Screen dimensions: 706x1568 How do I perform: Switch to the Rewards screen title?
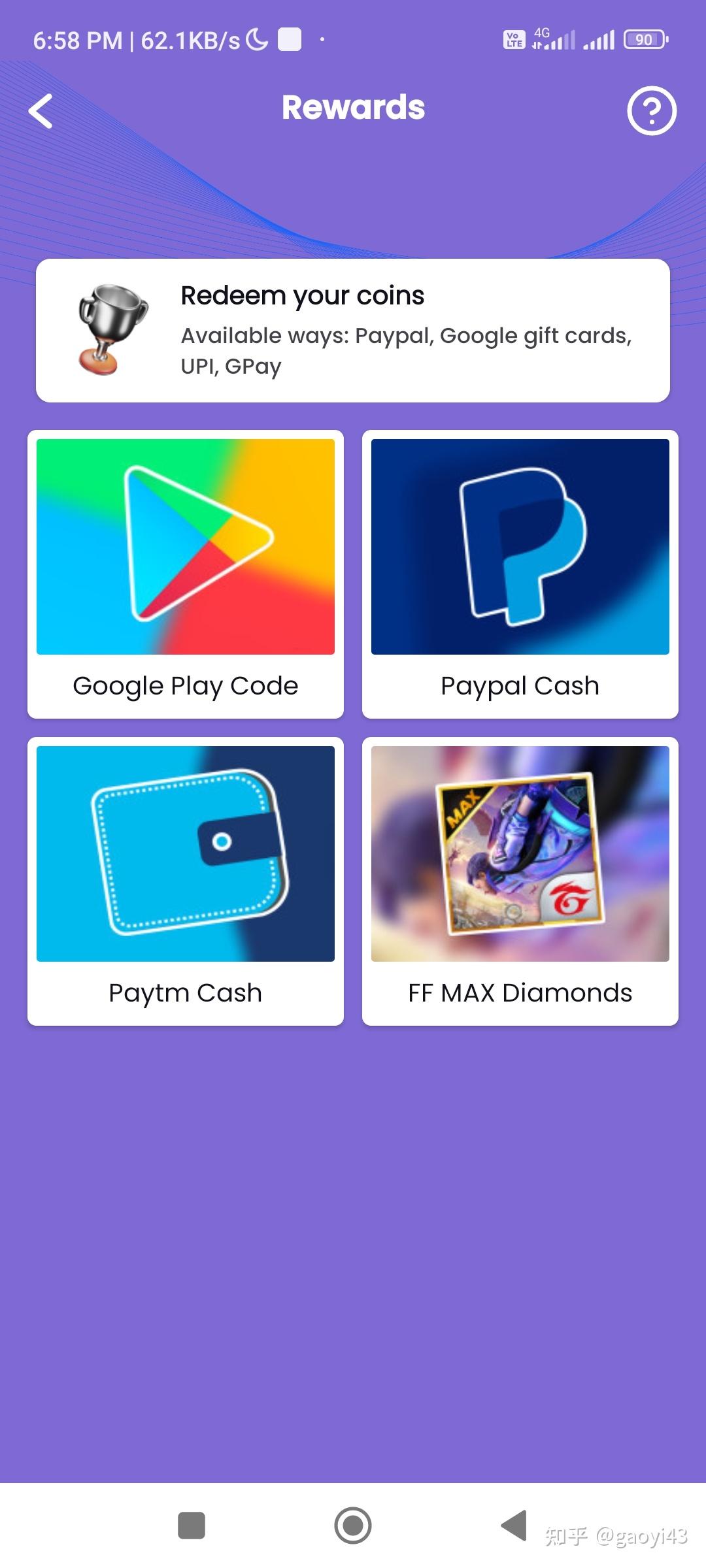point(353,108)
